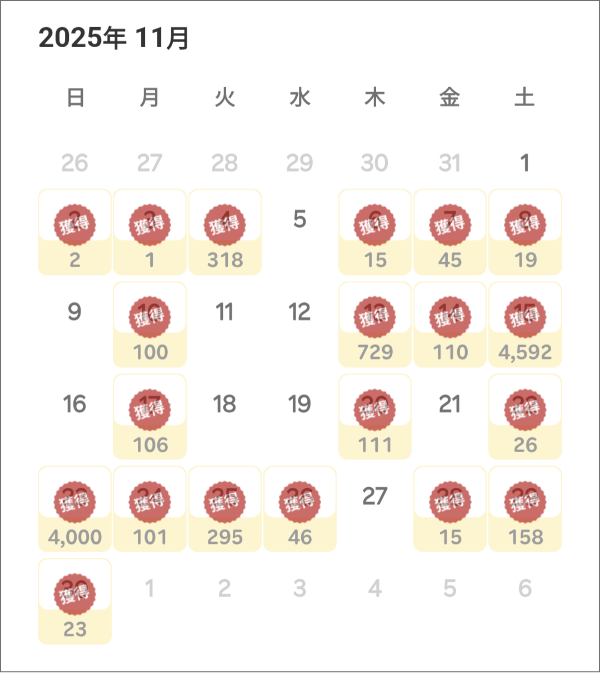The width and height of the screenshot is (600, 673).
Task: Tap November 20 with 111 points
Action: pyautogui.click(x=375, y=416)
